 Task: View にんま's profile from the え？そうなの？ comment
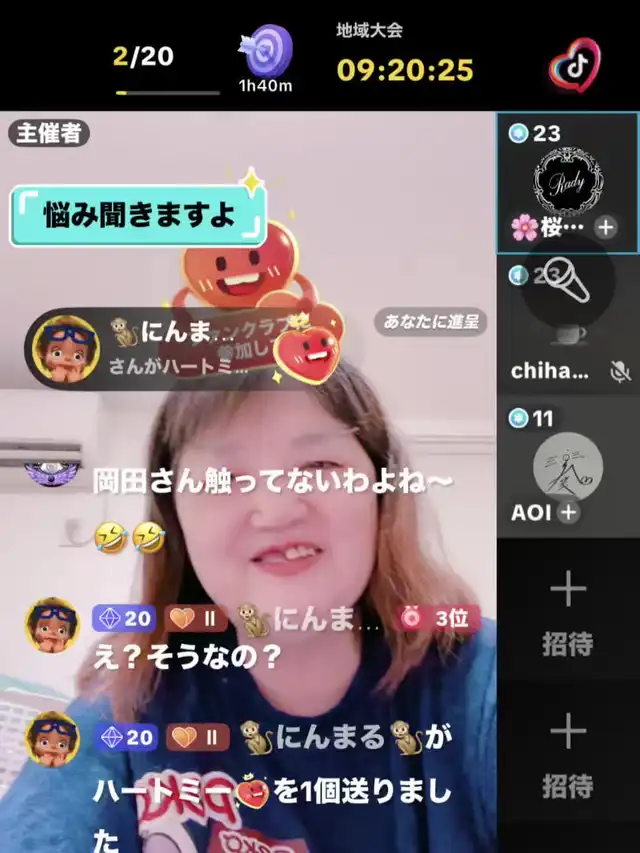point(52,625)
